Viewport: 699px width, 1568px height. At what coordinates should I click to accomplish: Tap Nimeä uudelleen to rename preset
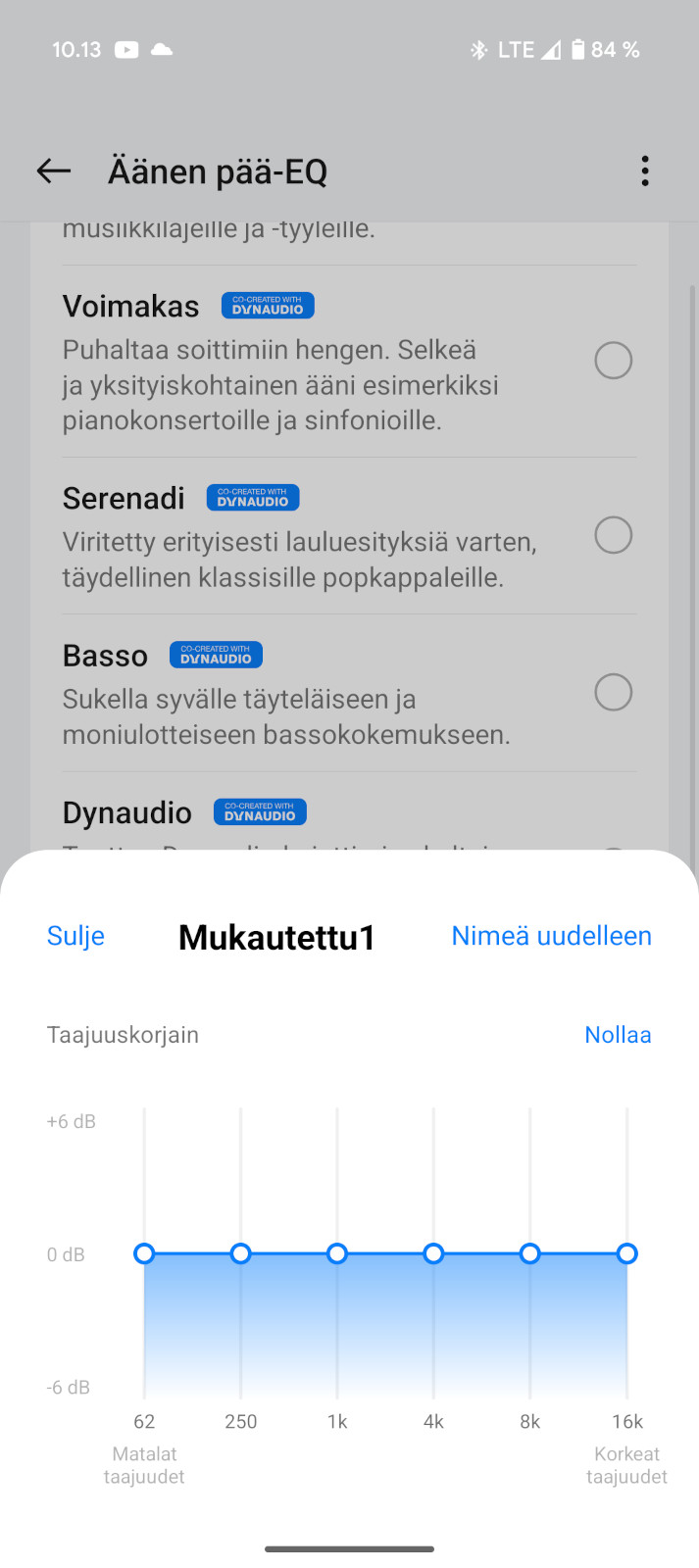pyautogui.click(x=551, y=936)
